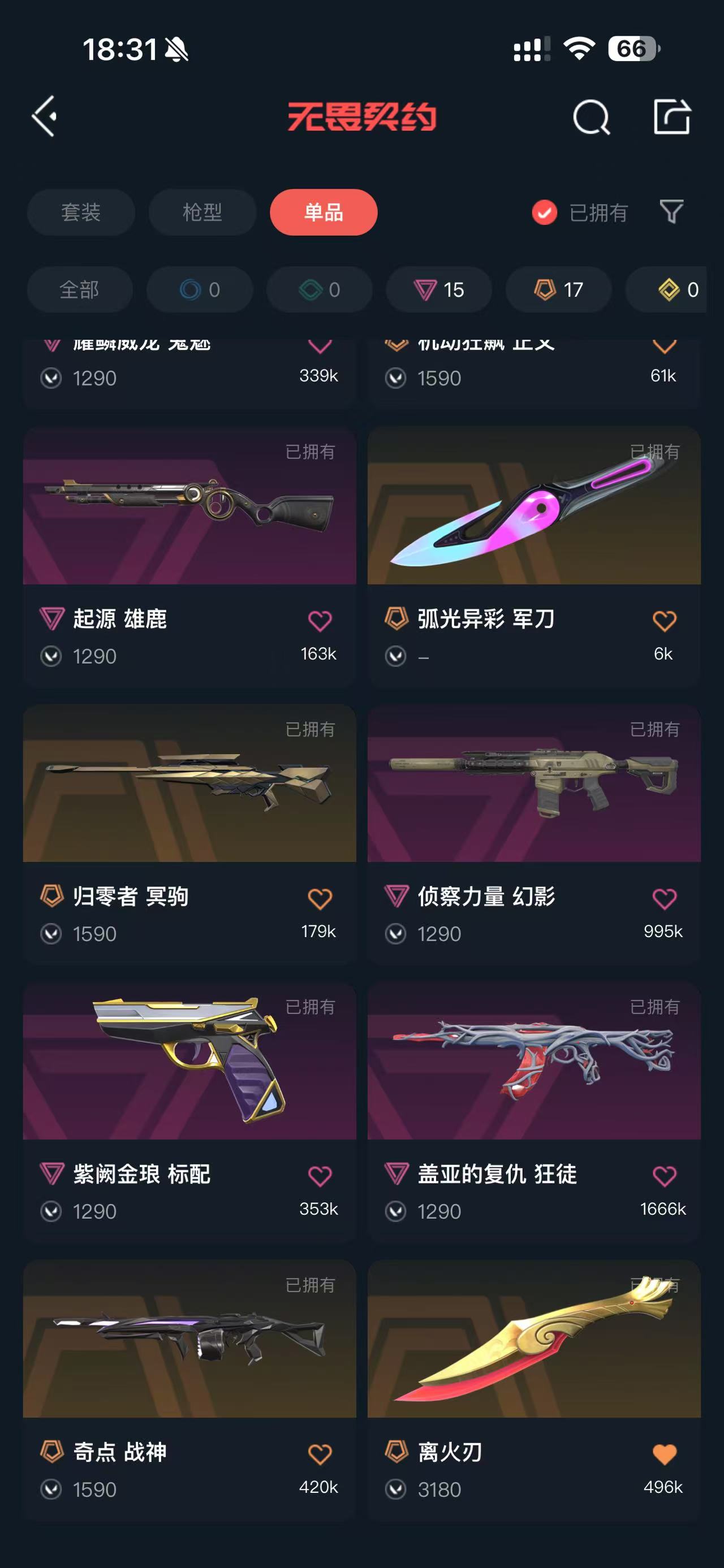Open the 盖亚的复仇 狂徒 skin card
The height and width of the screenshot is (1568, 724).
[534, 1062]
